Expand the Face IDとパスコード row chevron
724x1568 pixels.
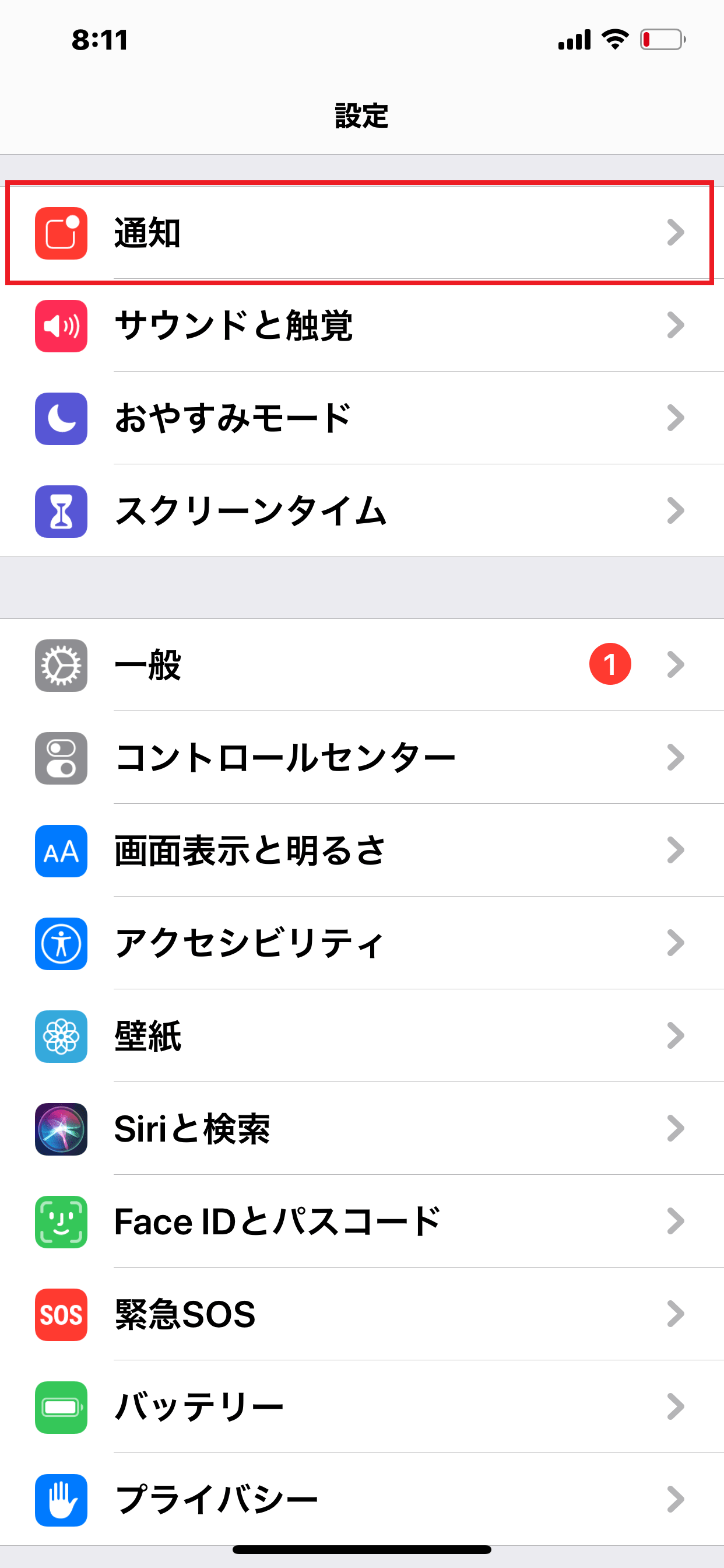(x=676, y=1221)
